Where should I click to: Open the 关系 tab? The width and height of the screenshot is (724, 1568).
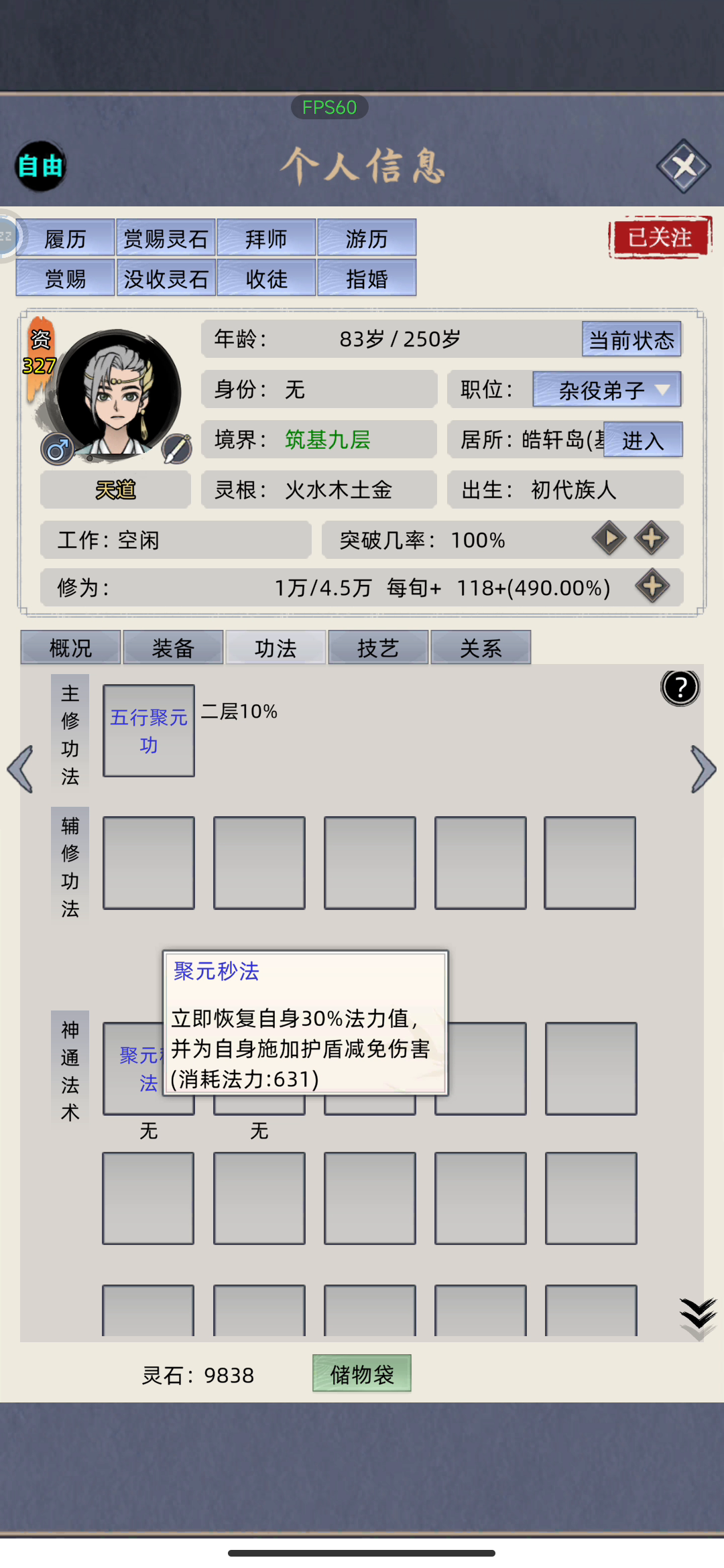point(481,647)
